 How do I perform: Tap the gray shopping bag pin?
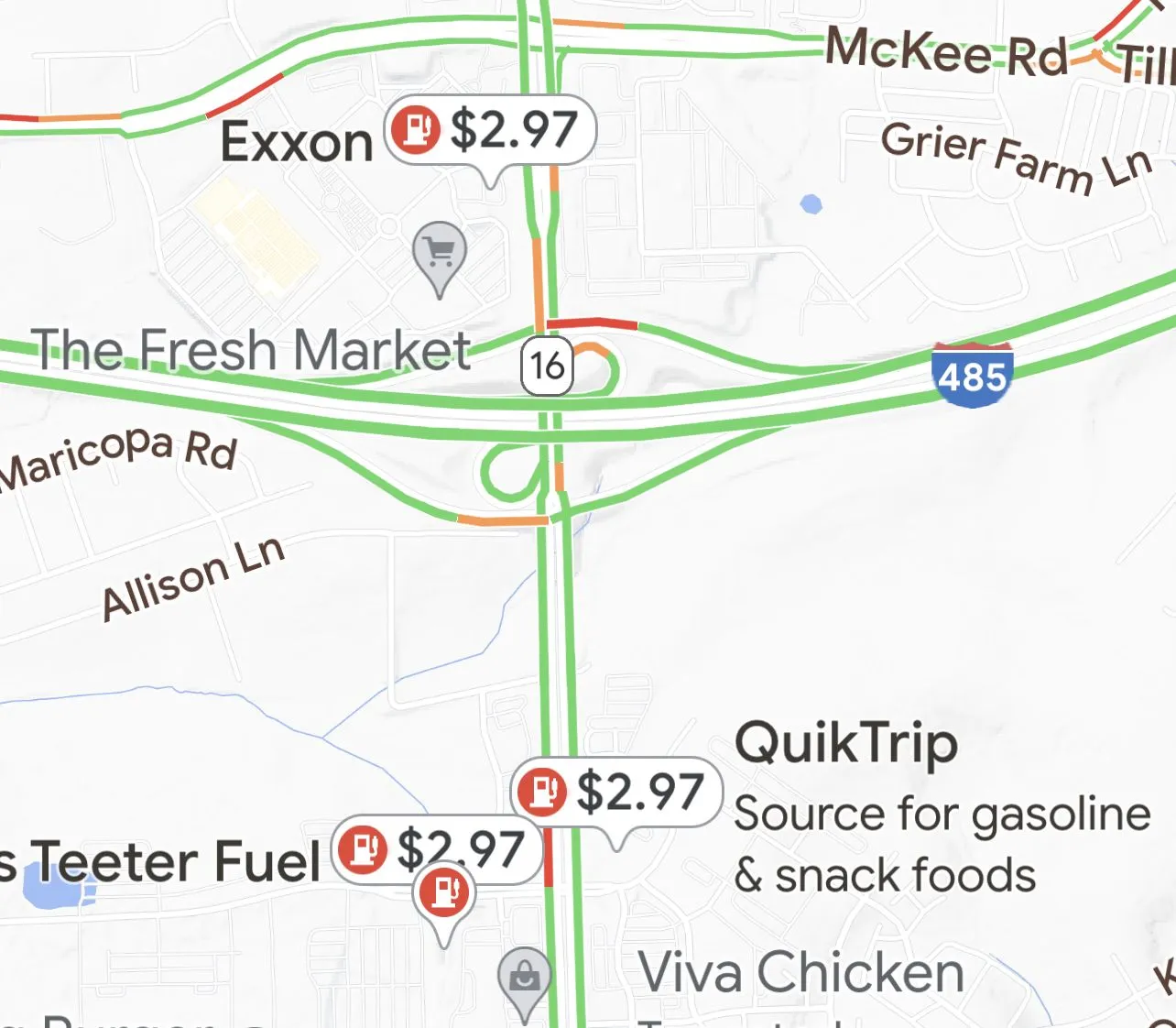click(x=525, y=978)
